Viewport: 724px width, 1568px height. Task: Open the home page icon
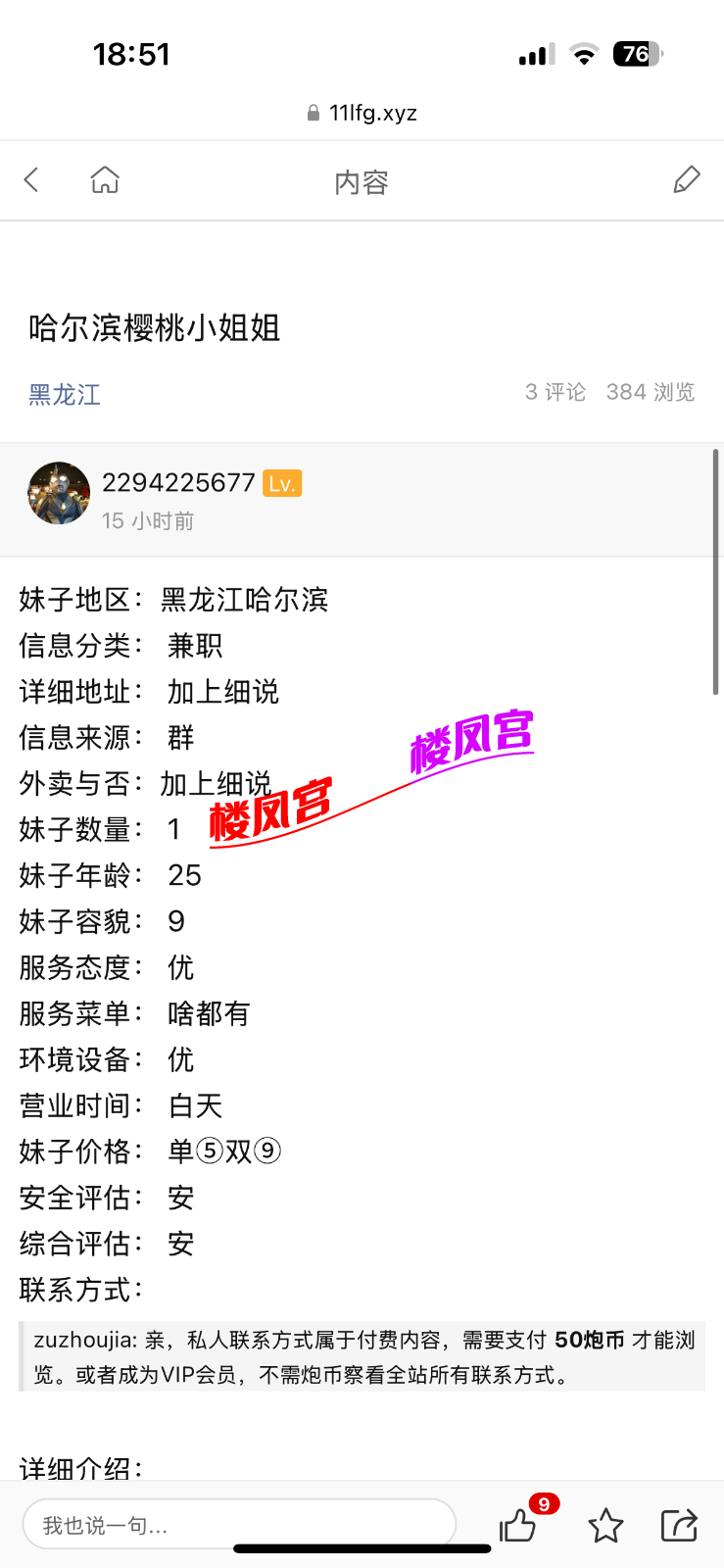pyautogui.click(x=105, y=180)
